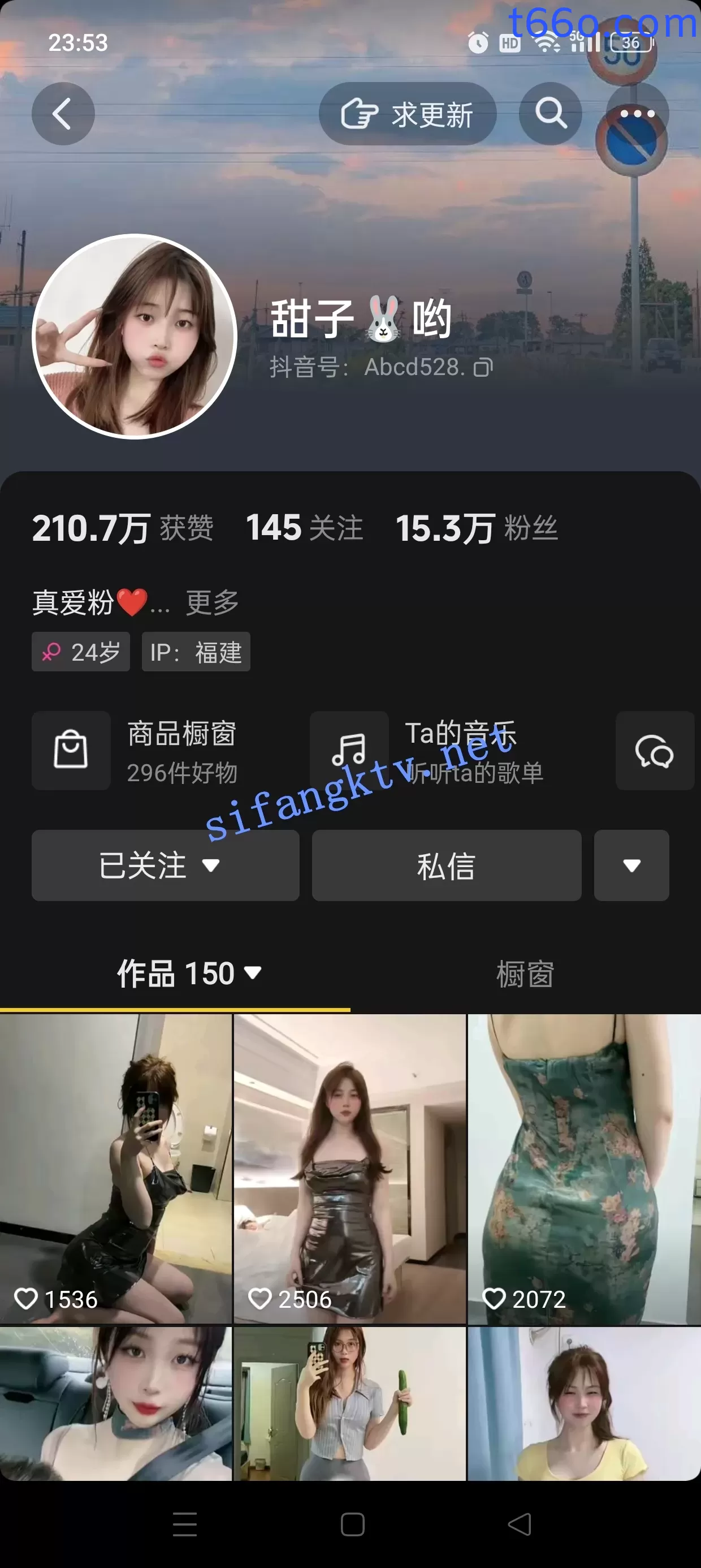Send a message via 私信 button
Screen dimensions: 701x1568
coord(446,865)
